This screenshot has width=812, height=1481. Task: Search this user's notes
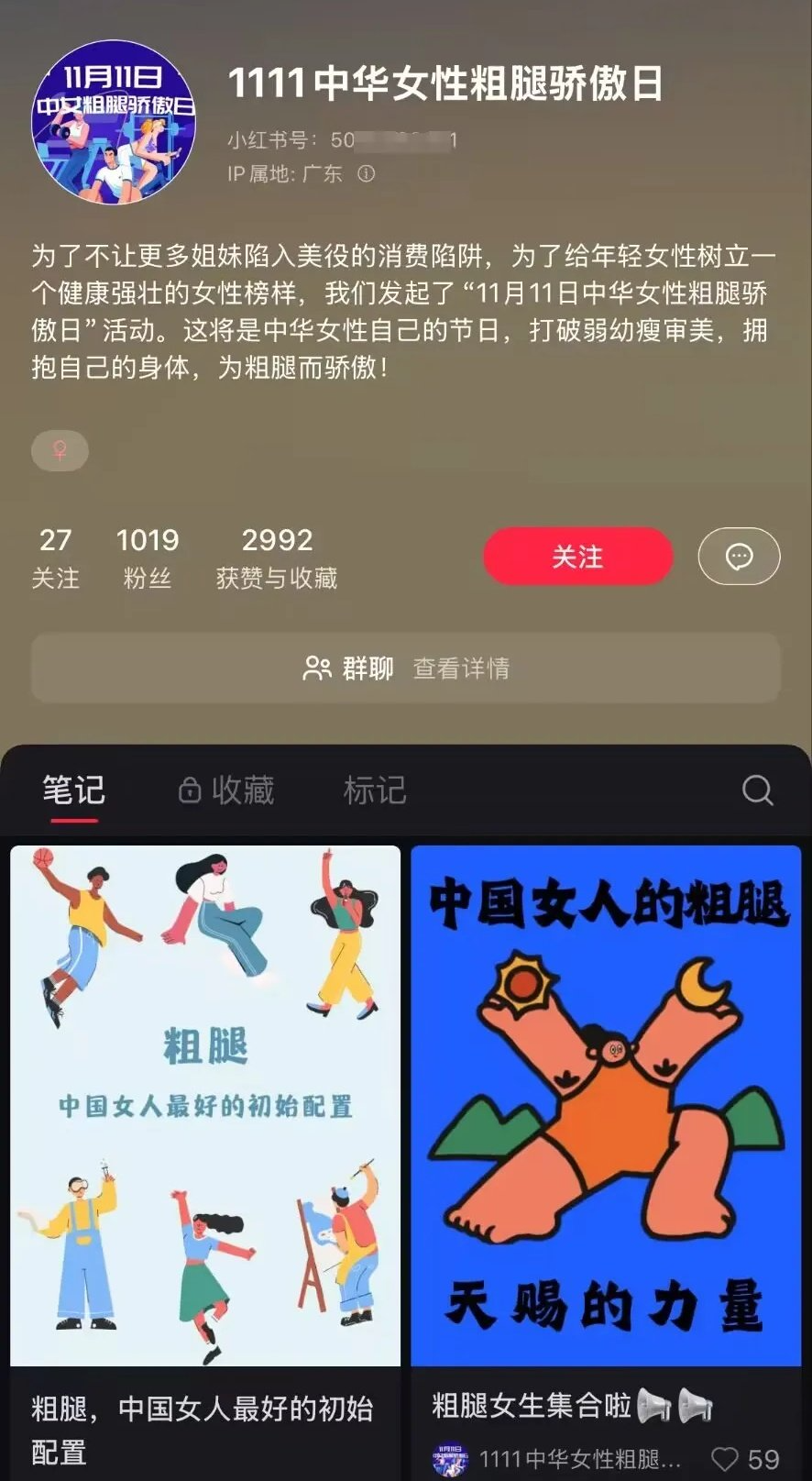coord(757,790)
